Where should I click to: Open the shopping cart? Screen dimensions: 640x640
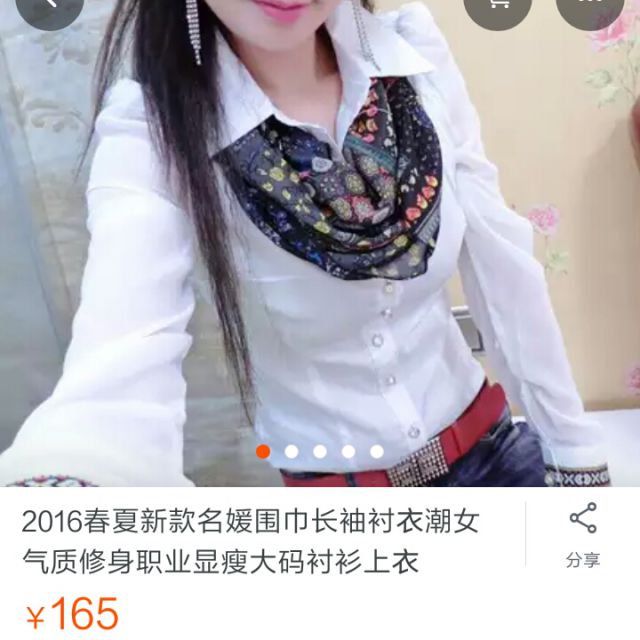coord(498,7)
